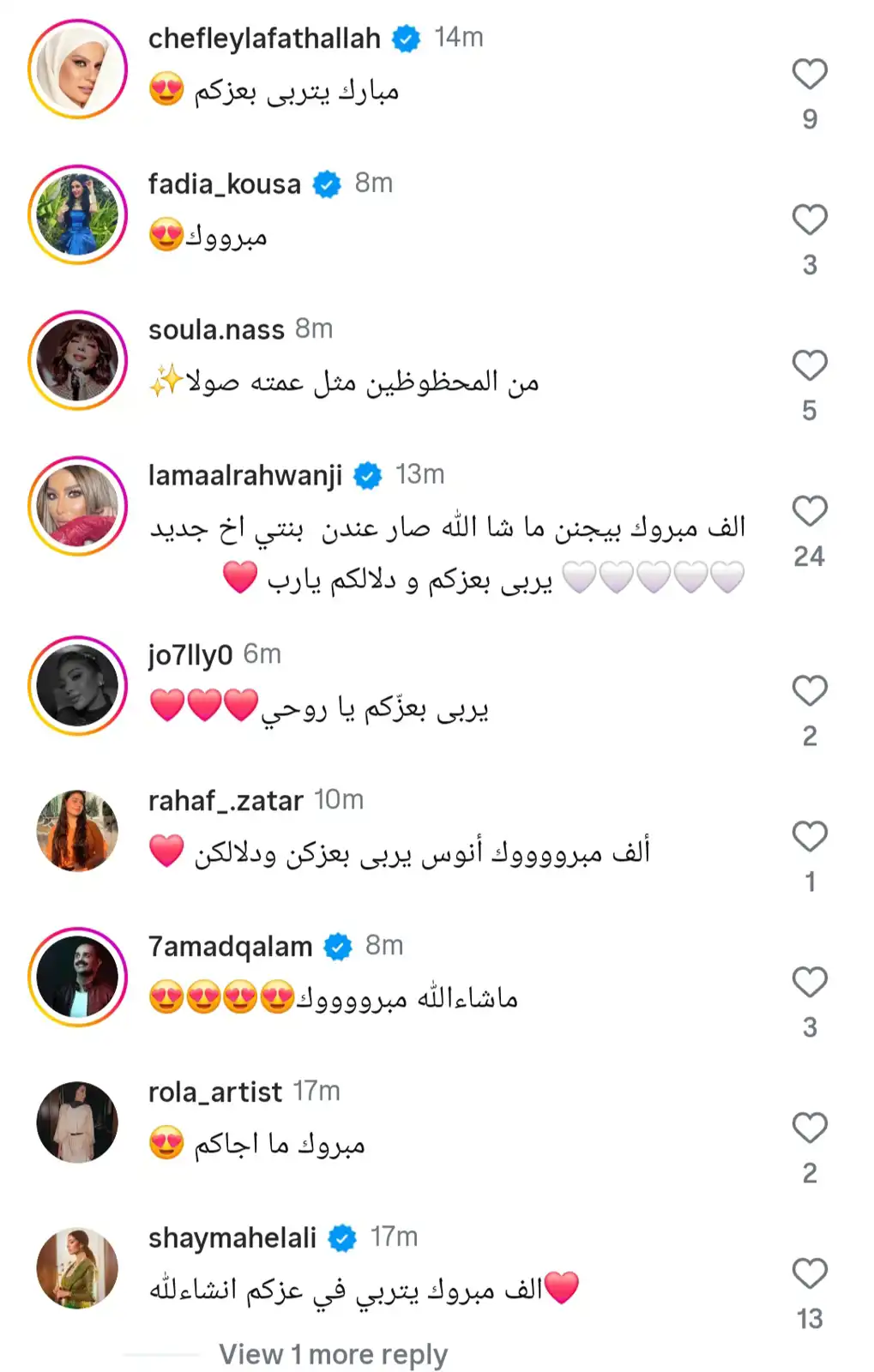Like rahaf_.zatar's comment
Image resolution: width=874 pixels, height=1372 pixels.
click(x=809, y=837)
